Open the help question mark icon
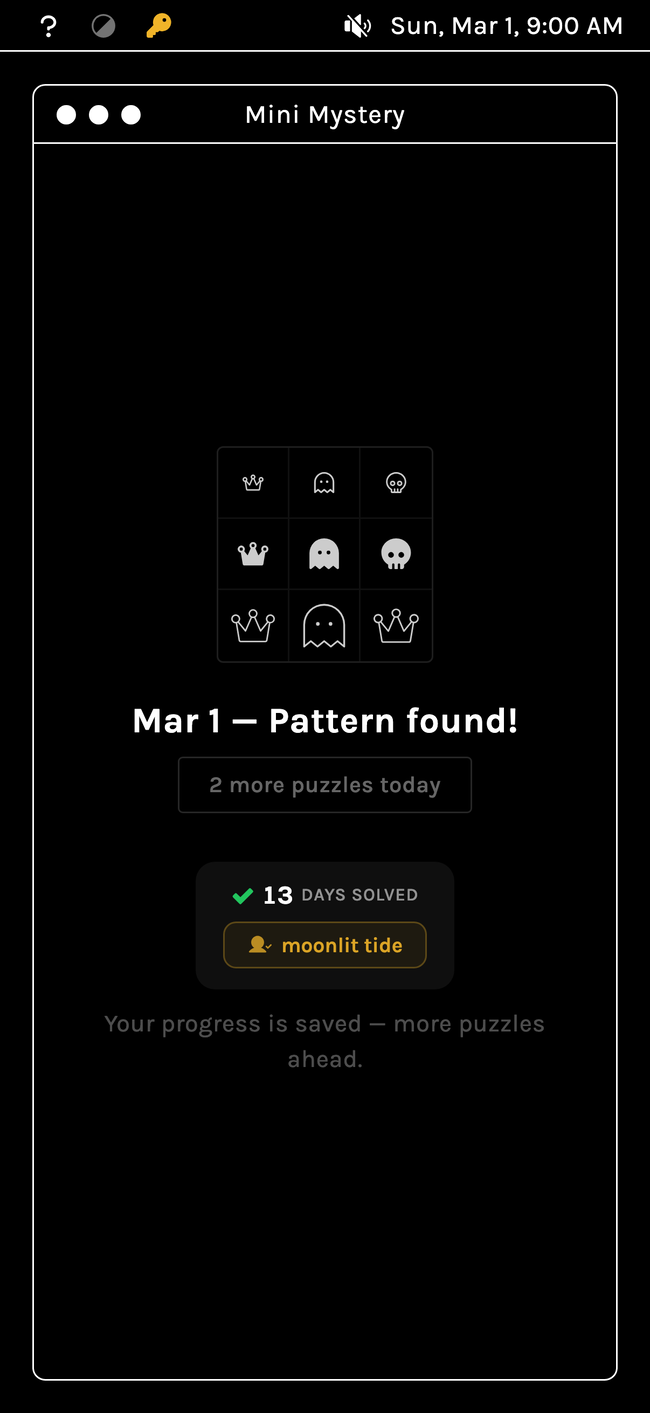The width and height of the screenshot is (650, 1413). (x=48, y=26)
